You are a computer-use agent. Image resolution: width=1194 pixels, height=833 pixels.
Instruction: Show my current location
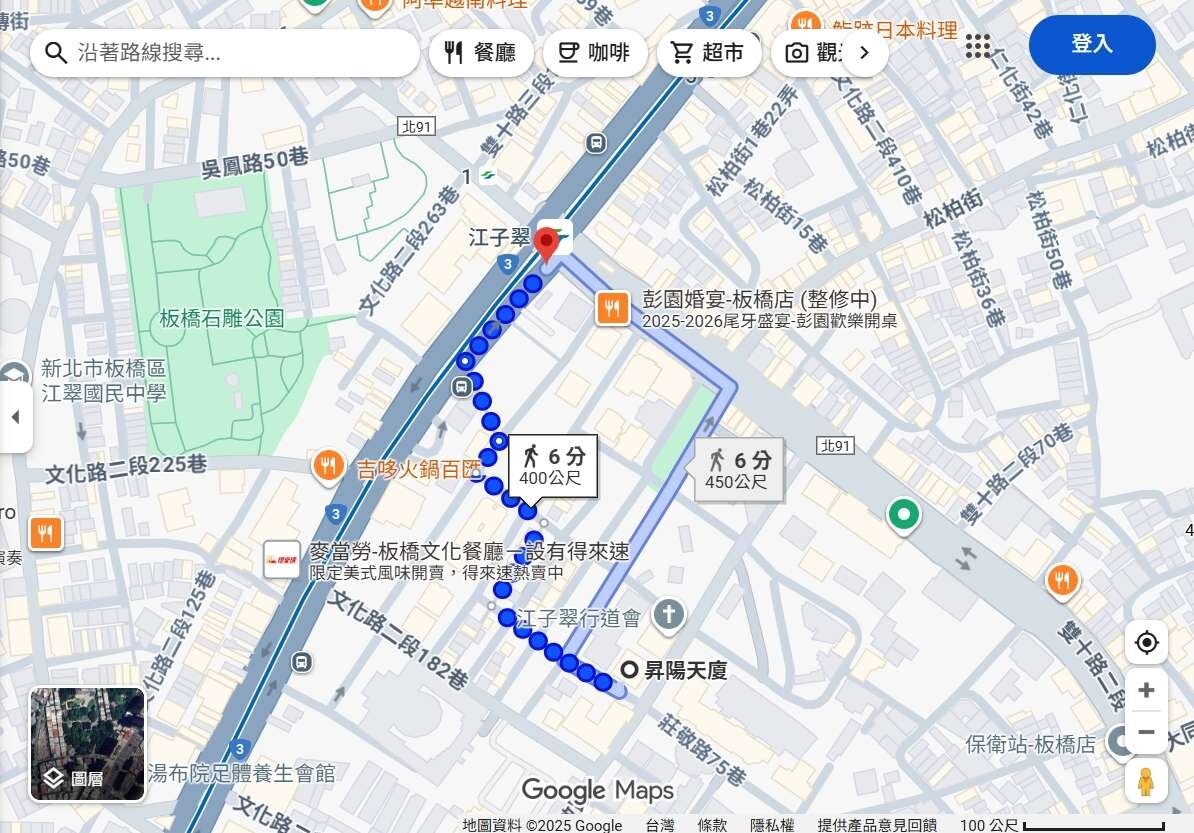(x=1146, y=642)
